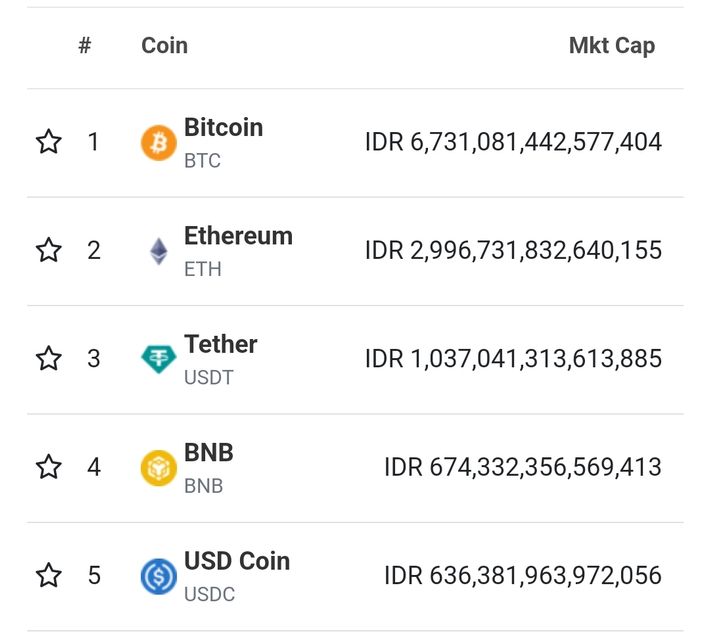Favorite Tether with the star icon
This screenshot has width=710, height=640.
[49, 358]
